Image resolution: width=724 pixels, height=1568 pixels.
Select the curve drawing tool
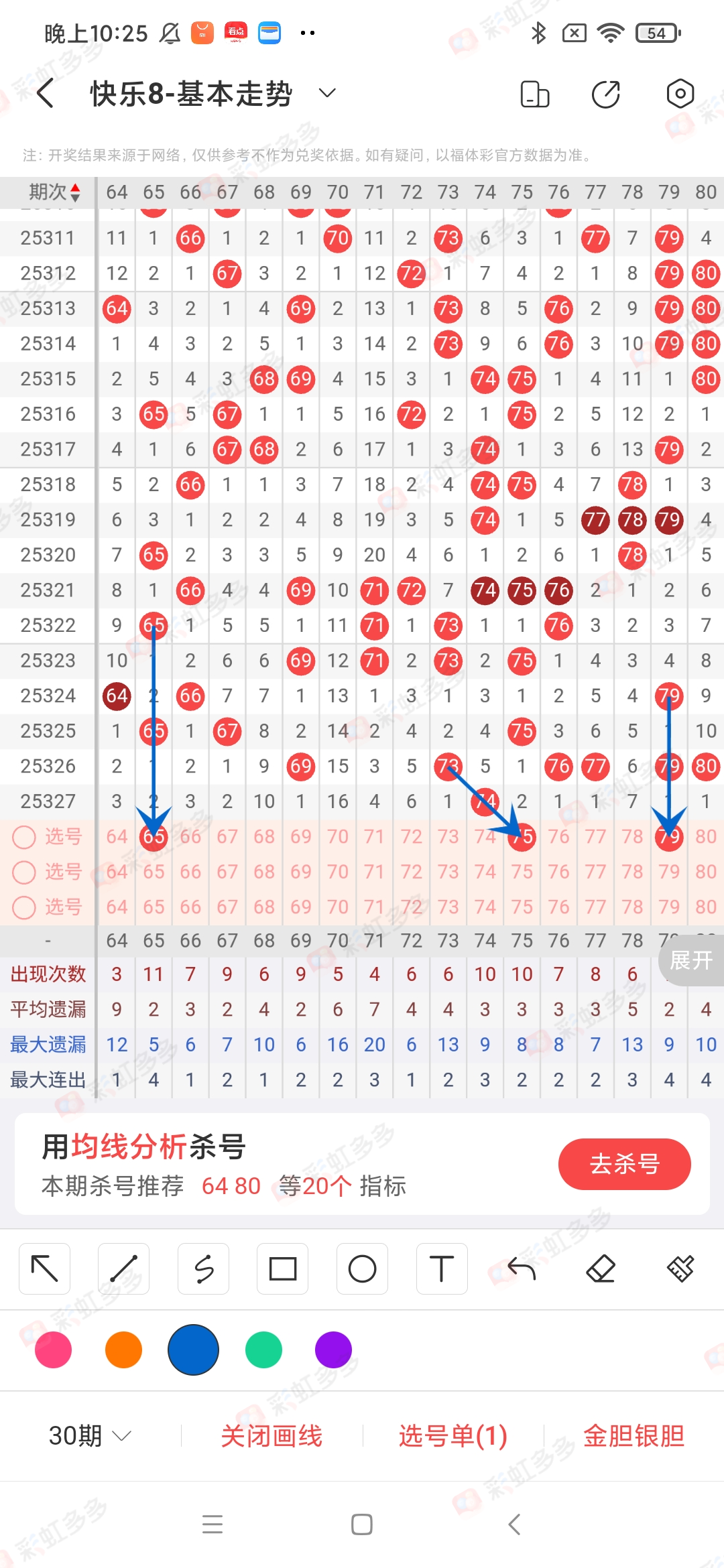point(203,1268)
